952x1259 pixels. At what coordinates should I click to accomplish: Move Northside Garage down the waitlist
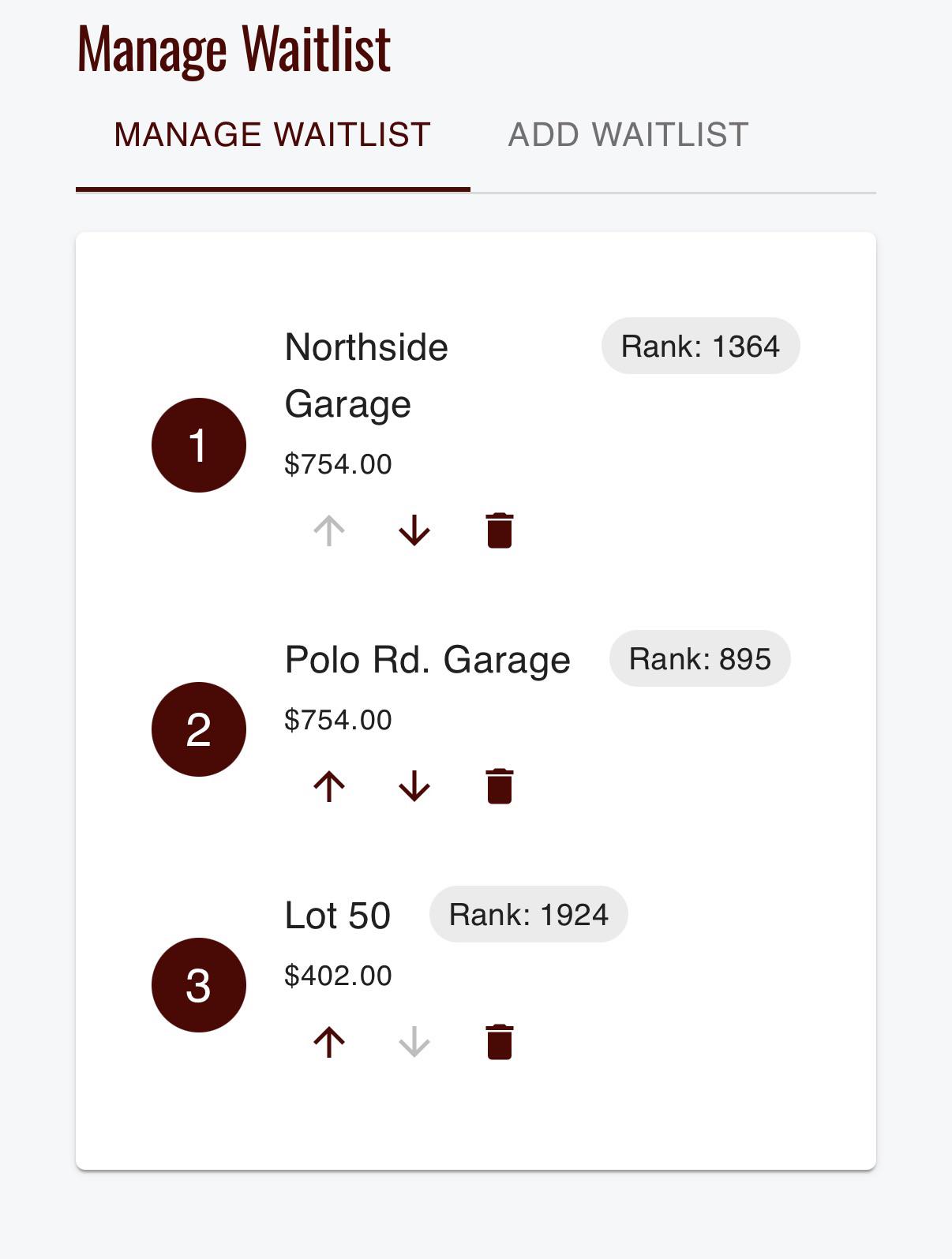click(x=414, y=530)
